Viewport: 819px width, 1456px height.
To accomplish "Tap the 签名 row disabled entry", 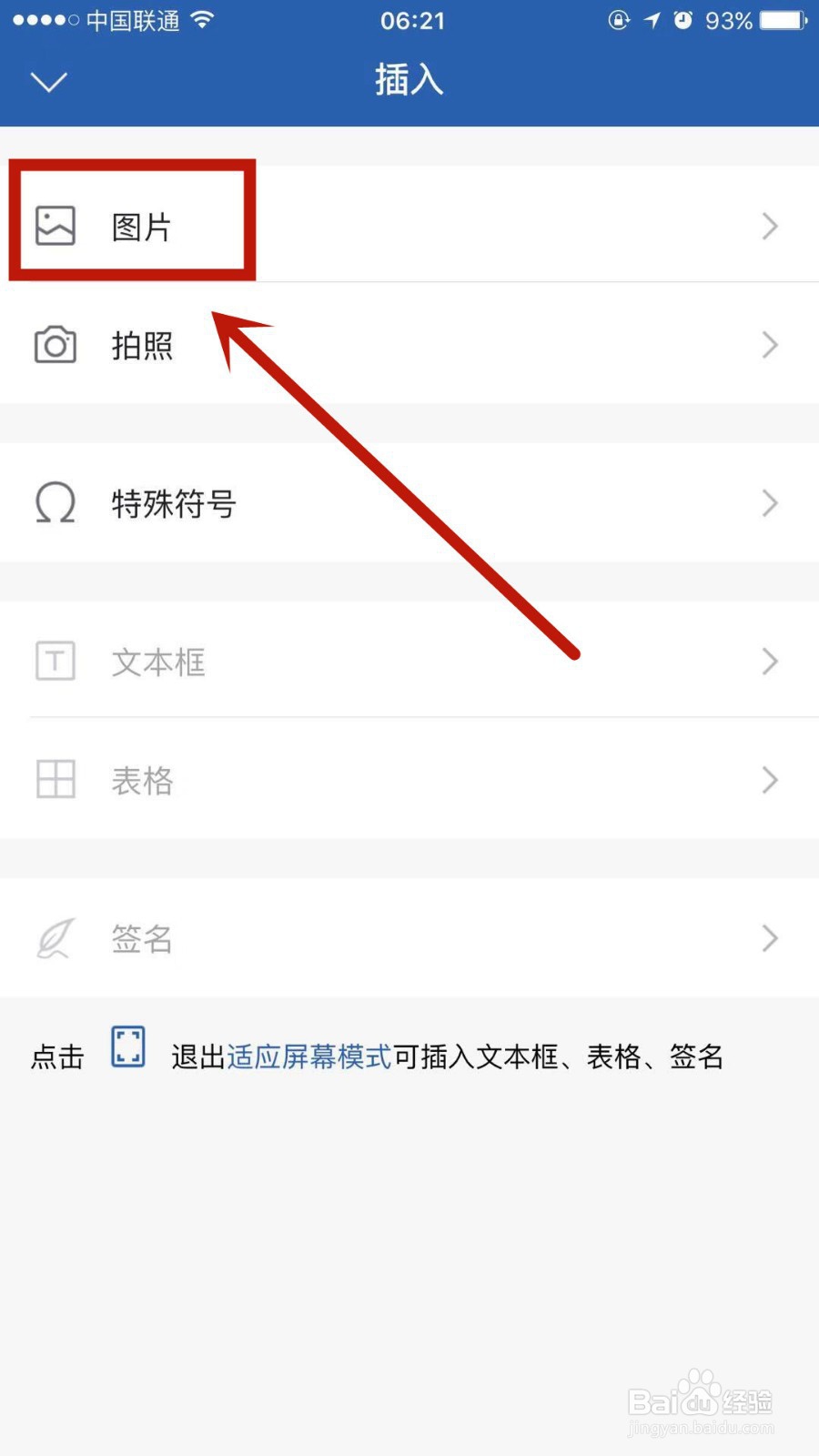I will point(142,938).
